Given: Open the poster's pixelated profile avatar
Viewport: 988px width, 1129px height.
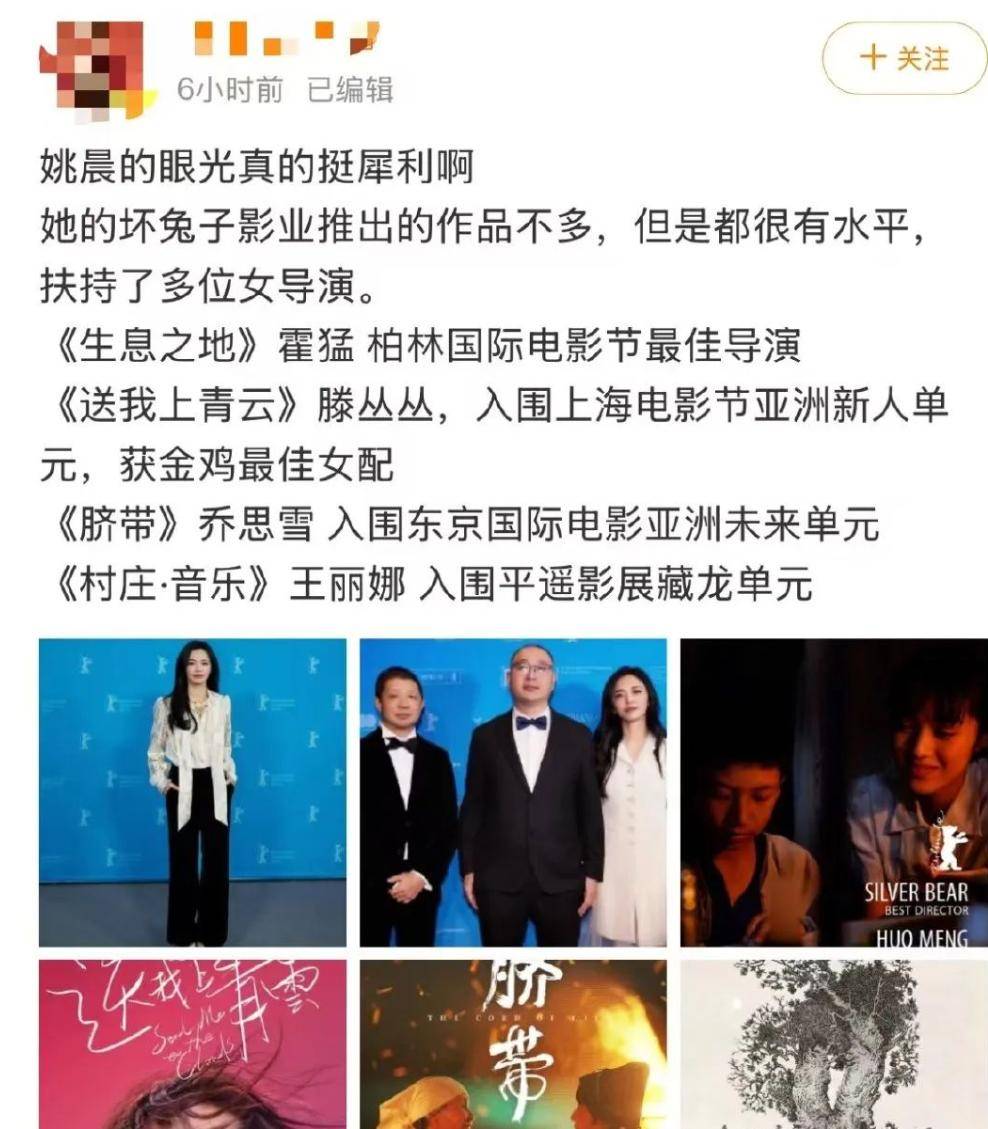Looking at the screenshot, I should pos(99,63).
